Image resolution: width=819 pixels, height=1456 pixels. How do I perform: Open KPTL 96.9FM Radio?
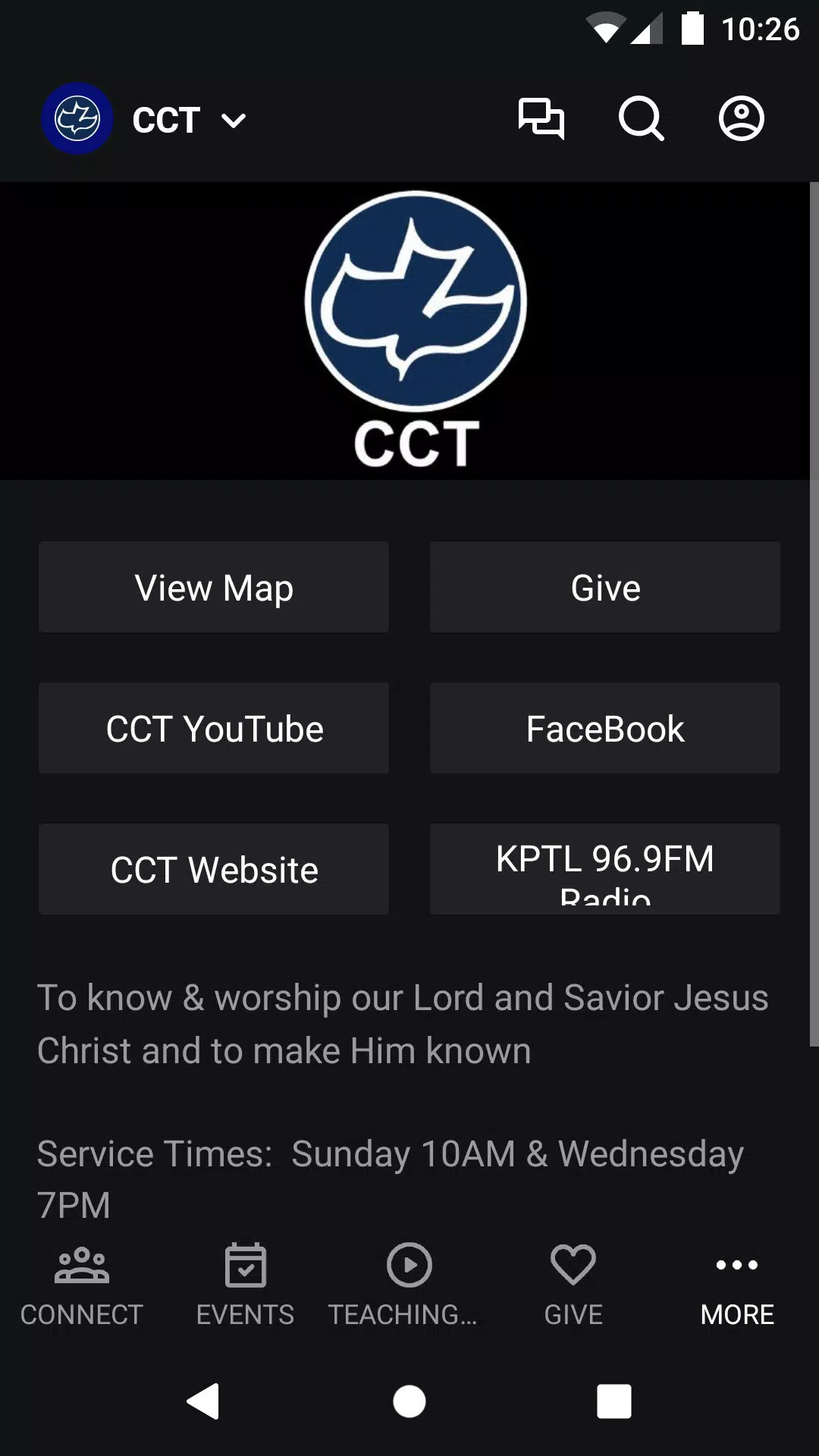click(x=605, y=869)
